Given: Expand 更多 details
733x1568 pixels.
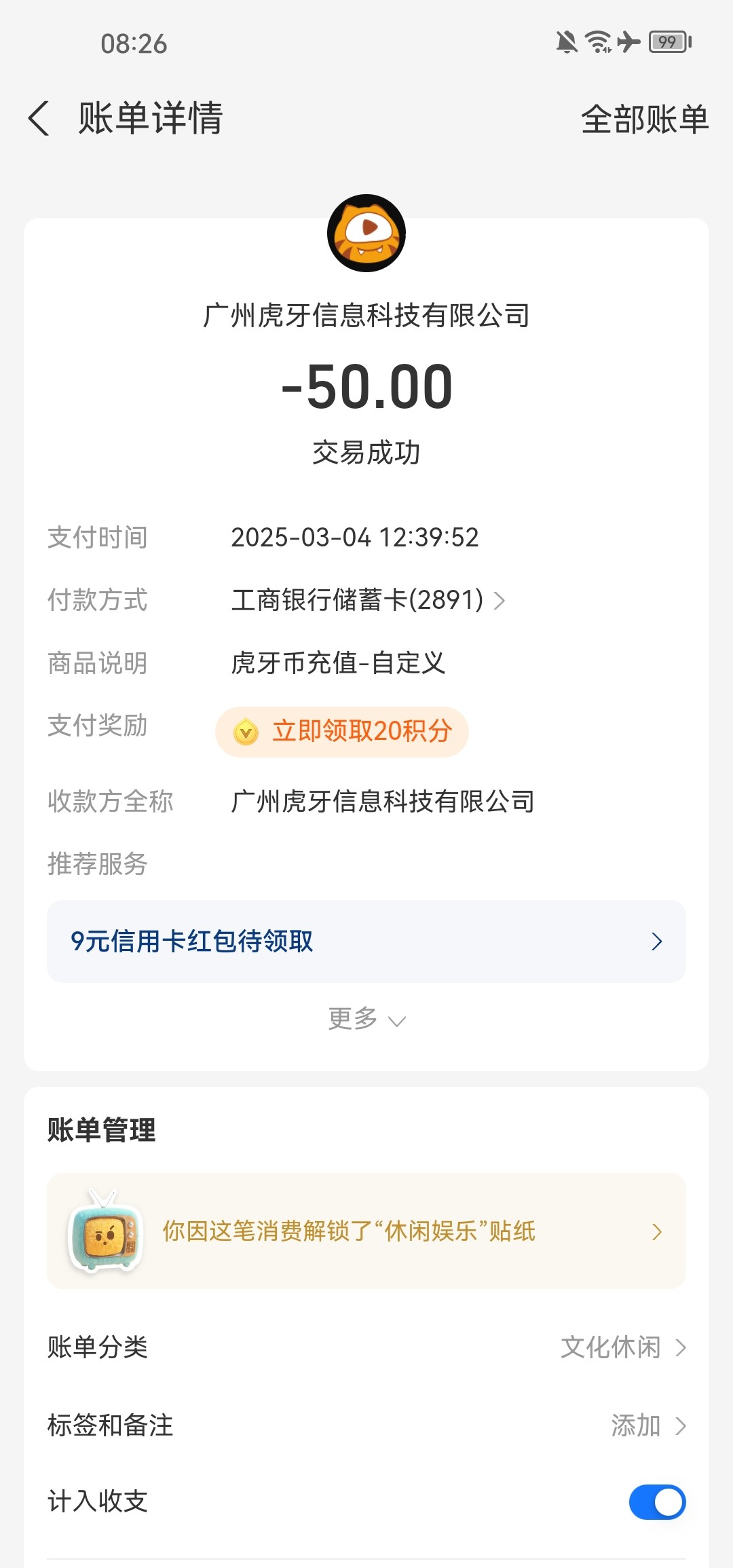Looking at the screenshot, I should (366, 1019).
